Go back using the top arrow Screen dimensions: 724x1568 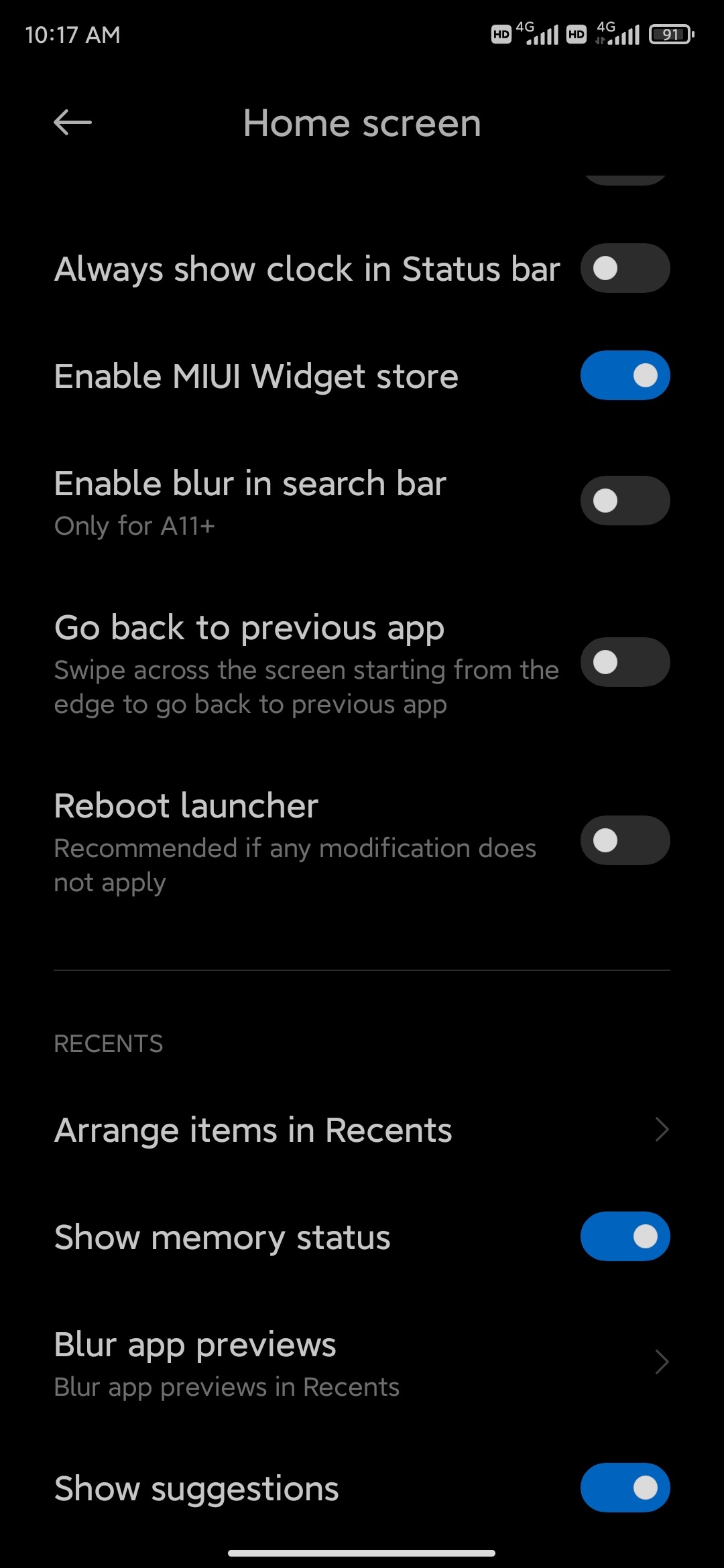pyautogui.click(x=72, y=123)
